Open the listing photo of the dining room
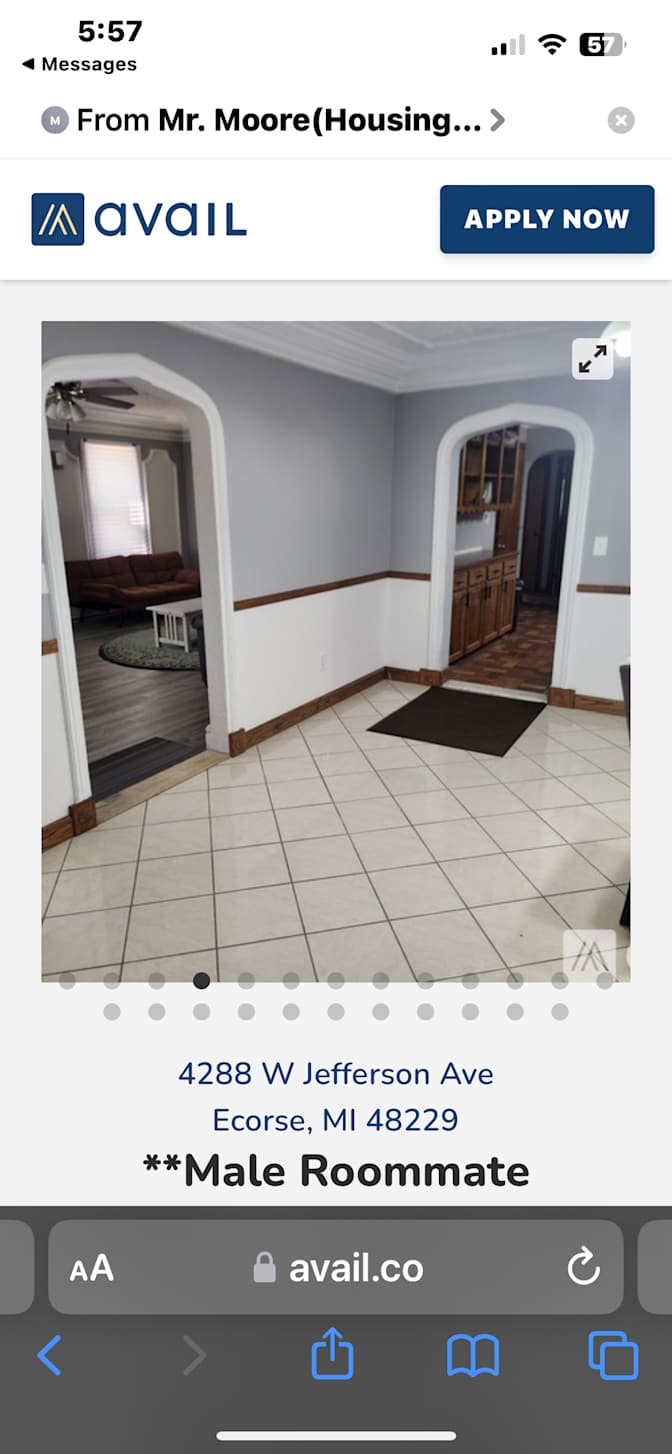The image size is (672, 1454). [336, 652]
